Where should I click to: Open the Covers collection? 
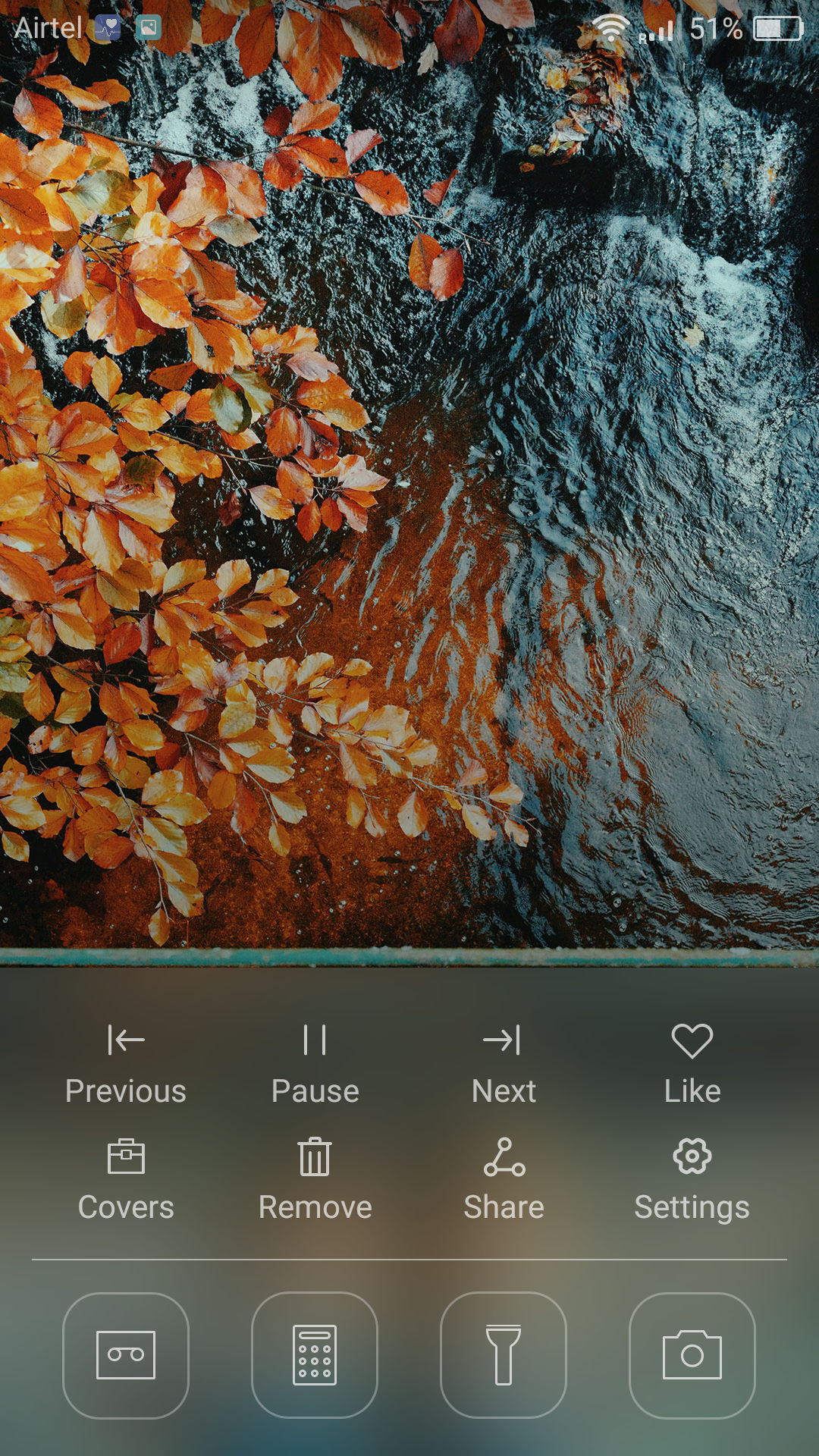[126, 1178]
